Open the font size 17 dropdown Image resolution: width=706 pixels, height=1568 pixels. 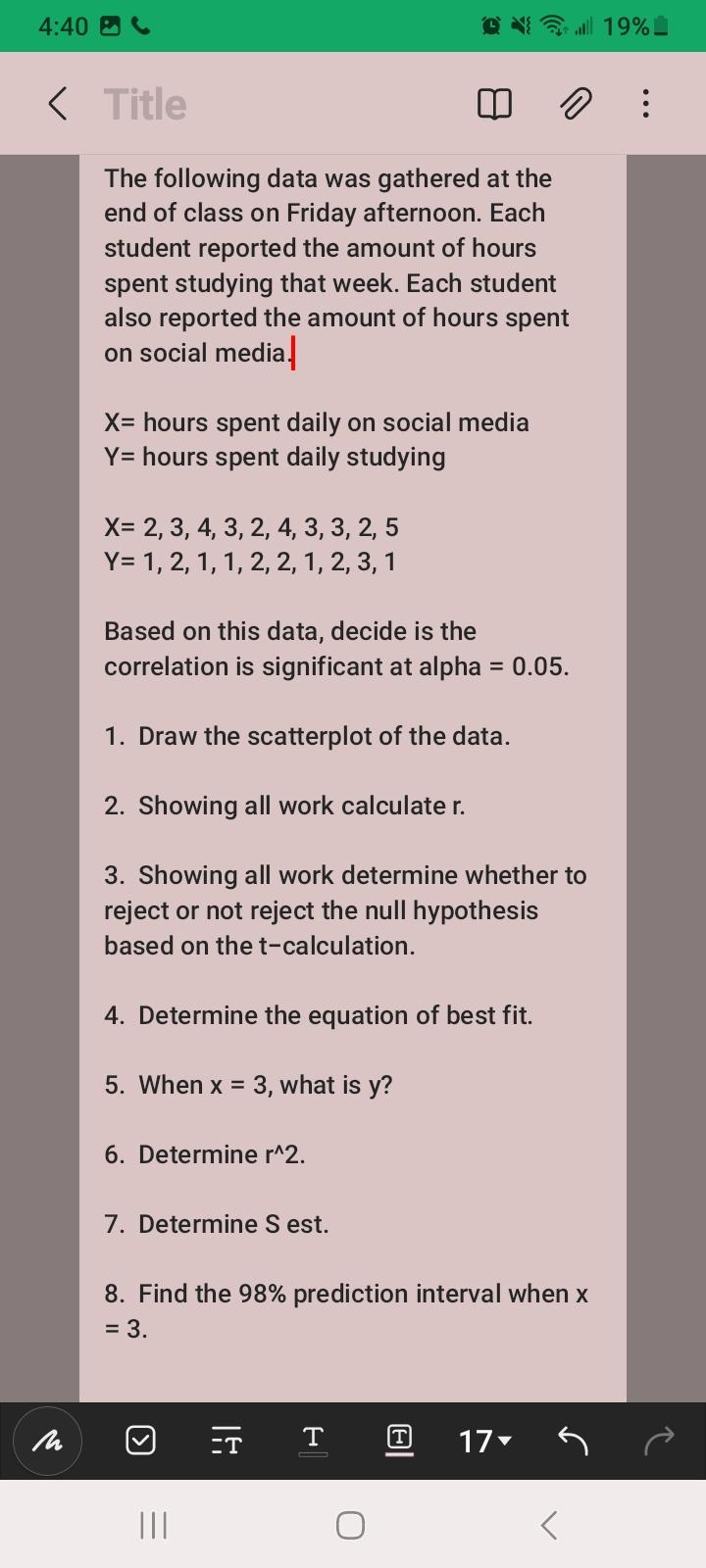pyautogui.click(x=483, y=1441)
